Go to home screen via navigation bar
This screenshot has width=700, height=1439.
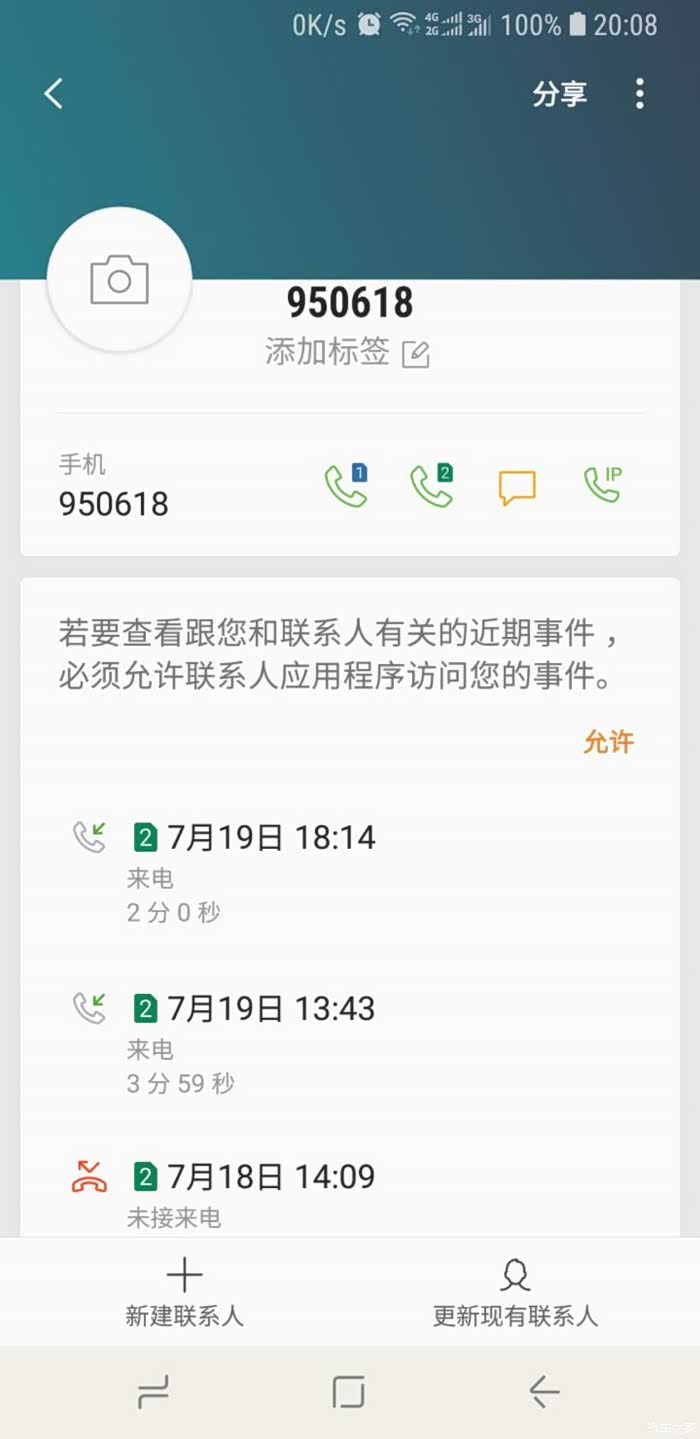[348, 1391]
